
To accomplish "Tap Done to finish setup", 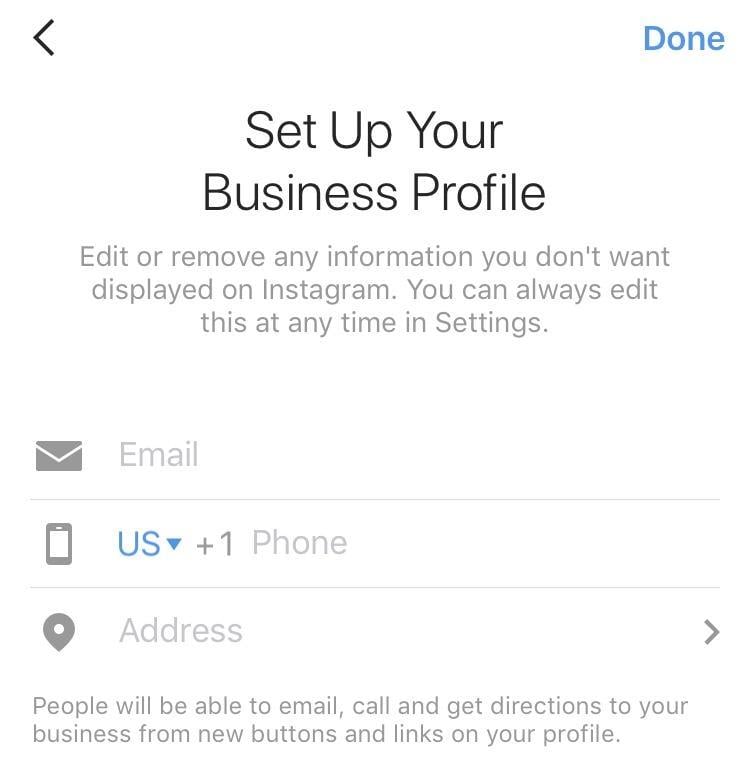I will 683,38.
